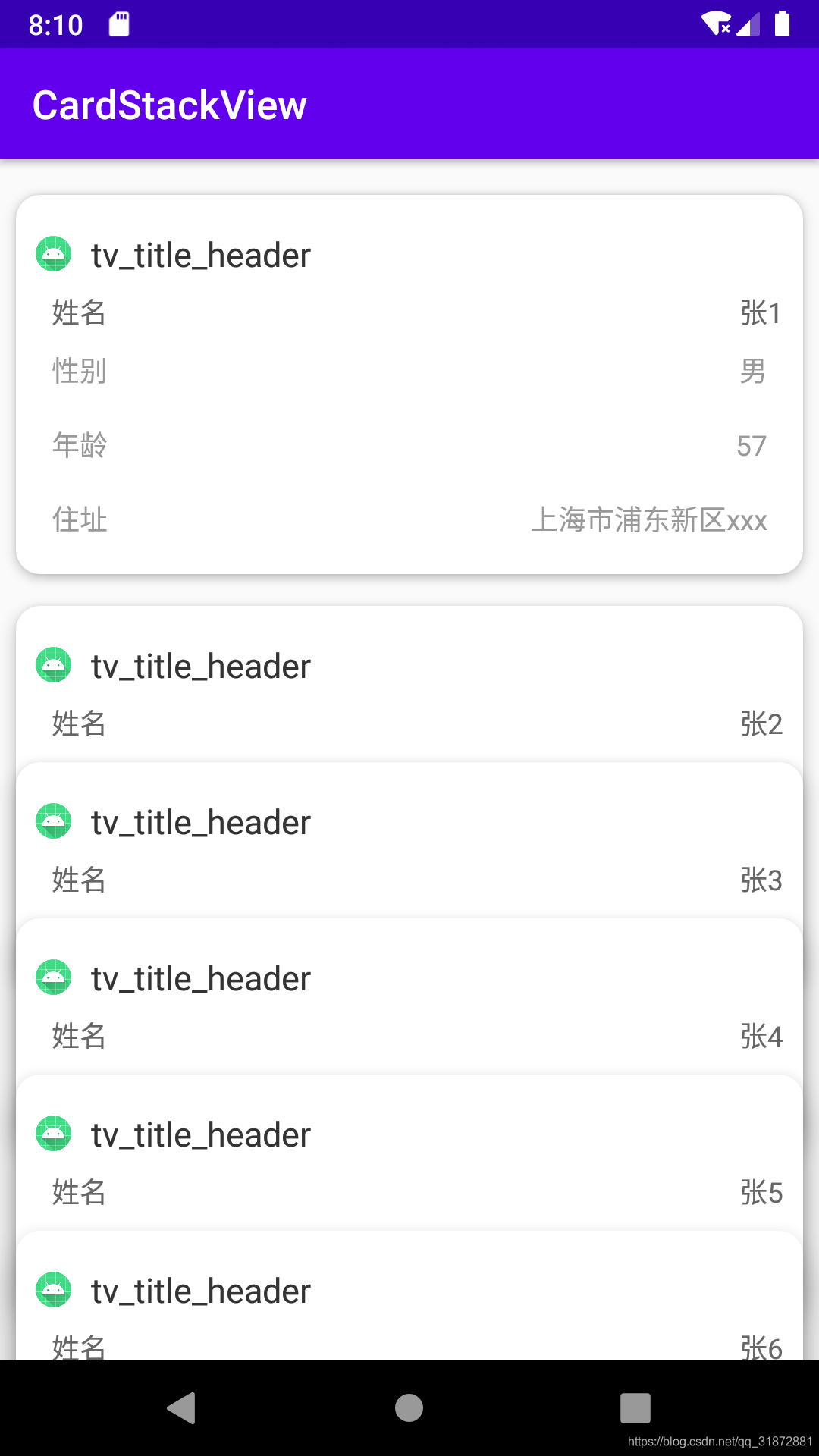Click the Android avatar on the 张6 card
This screenshot has height=1456, width=819.
53,1291
